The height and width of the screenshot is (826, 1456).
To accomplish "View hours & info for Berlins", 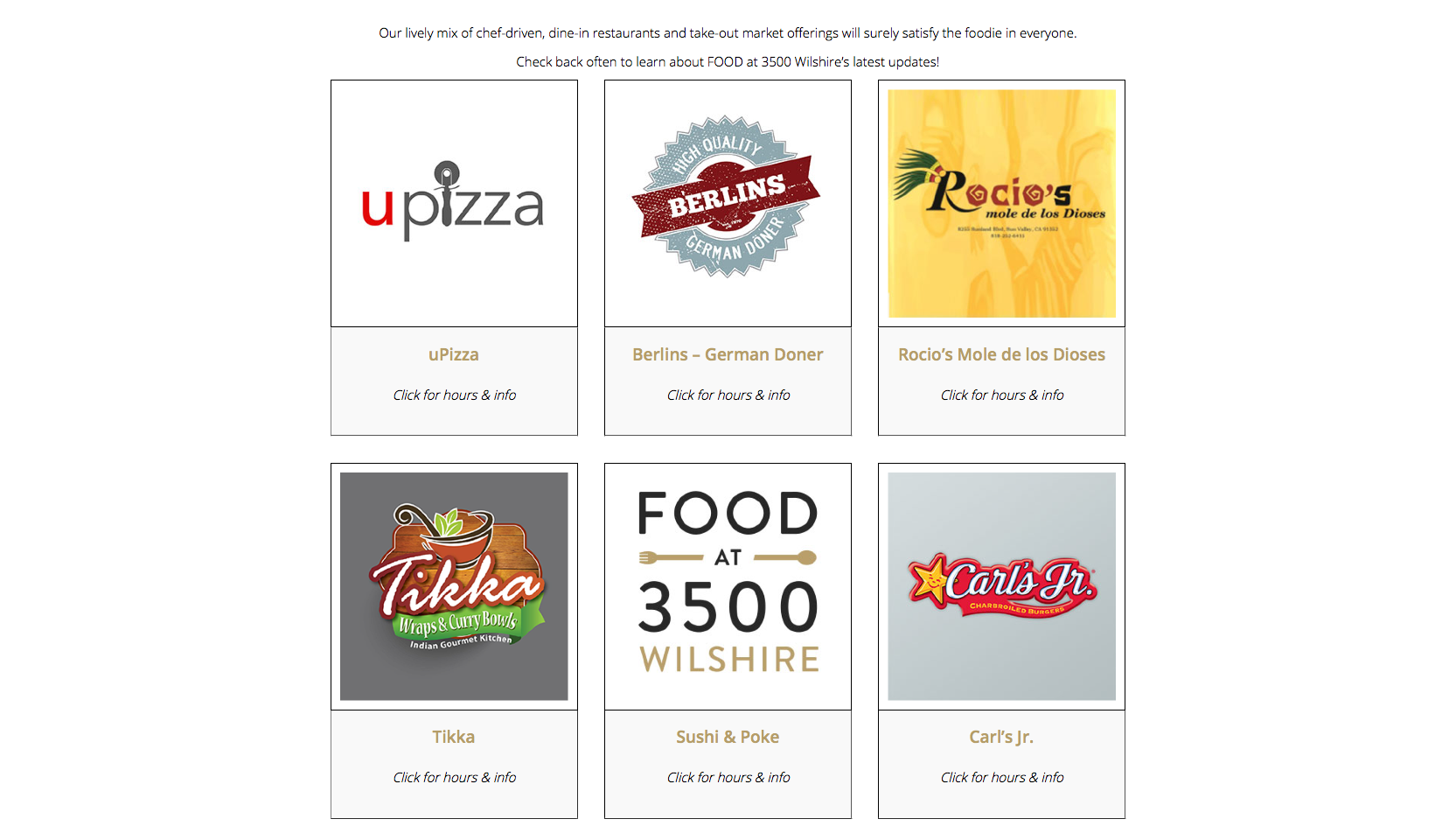I will pos(728,395).
